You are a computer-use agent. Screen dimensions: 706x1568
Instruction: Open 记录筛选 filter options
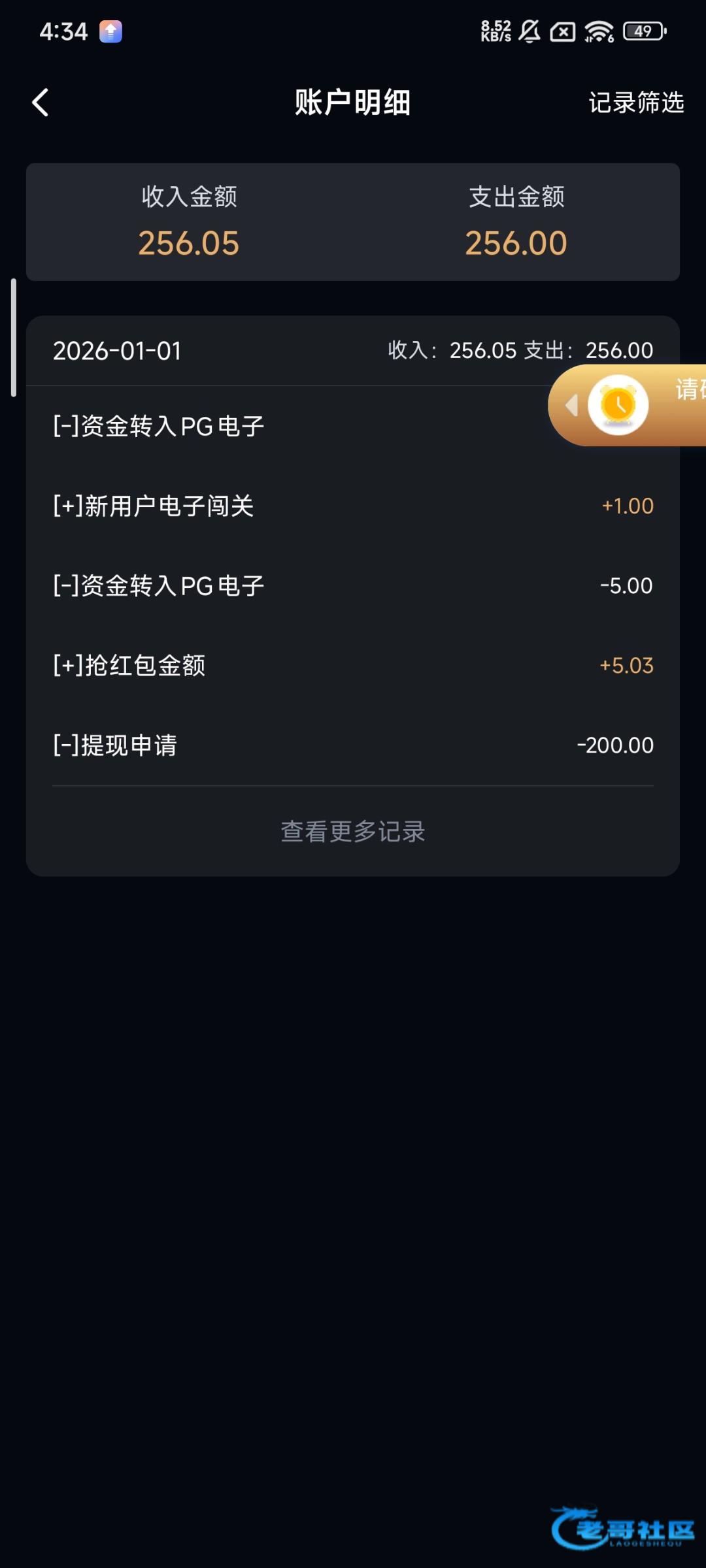[635, 103]
